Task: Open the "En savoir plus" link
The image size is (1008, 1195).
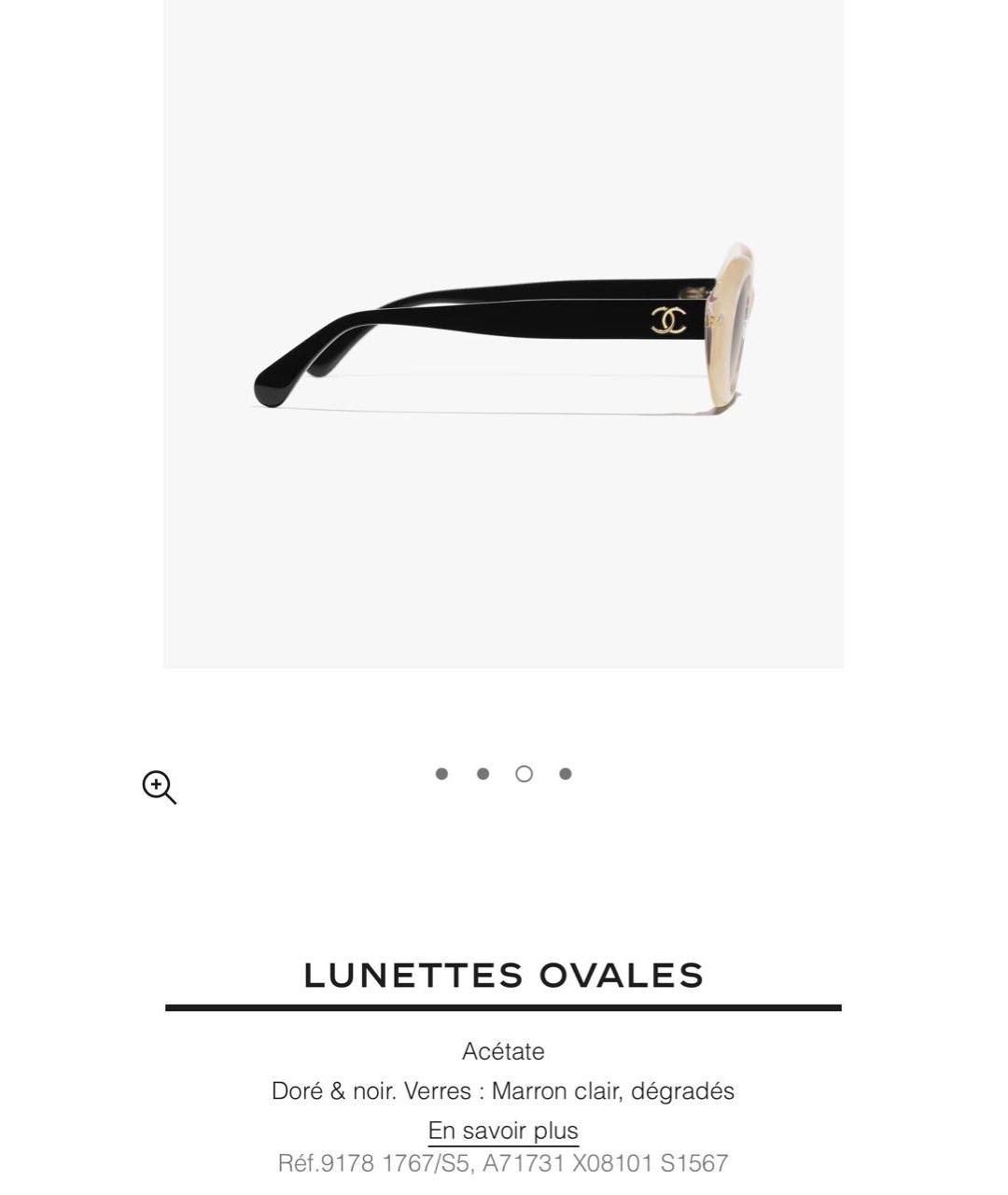Action: [x=503, y=1131]
